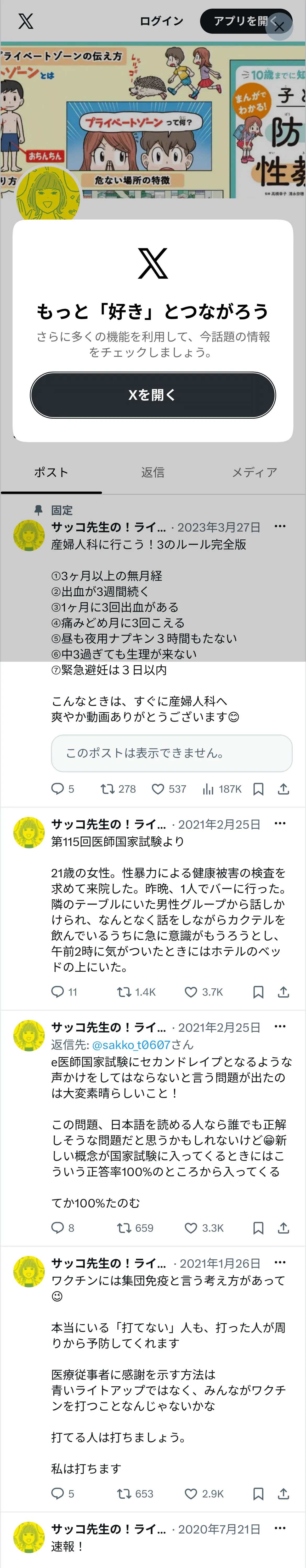
Task: Like the post with 3.7K likes
Action: click(x=203, y=992)
